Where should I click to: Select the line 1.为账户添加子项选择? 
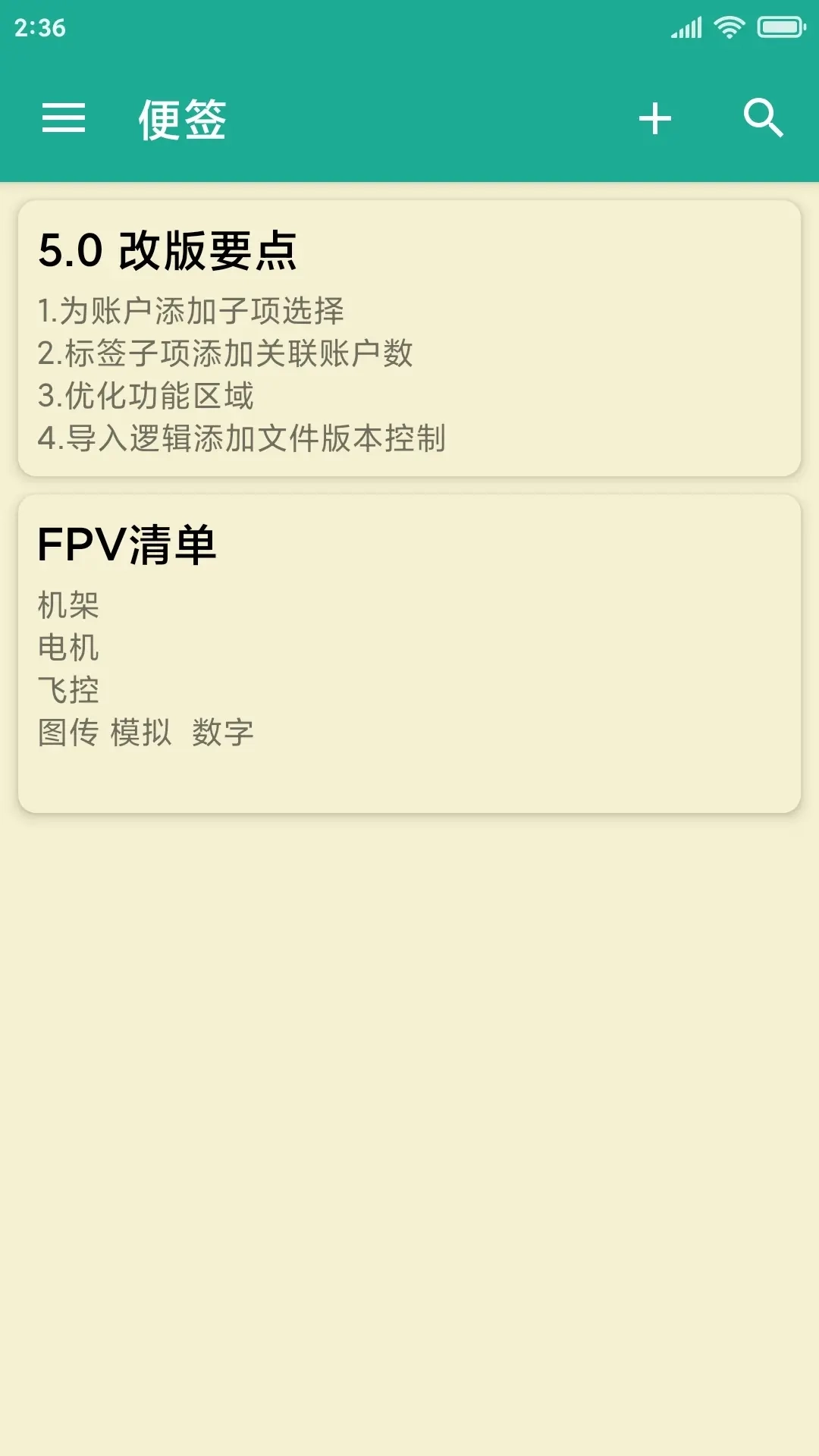(192, 309)
